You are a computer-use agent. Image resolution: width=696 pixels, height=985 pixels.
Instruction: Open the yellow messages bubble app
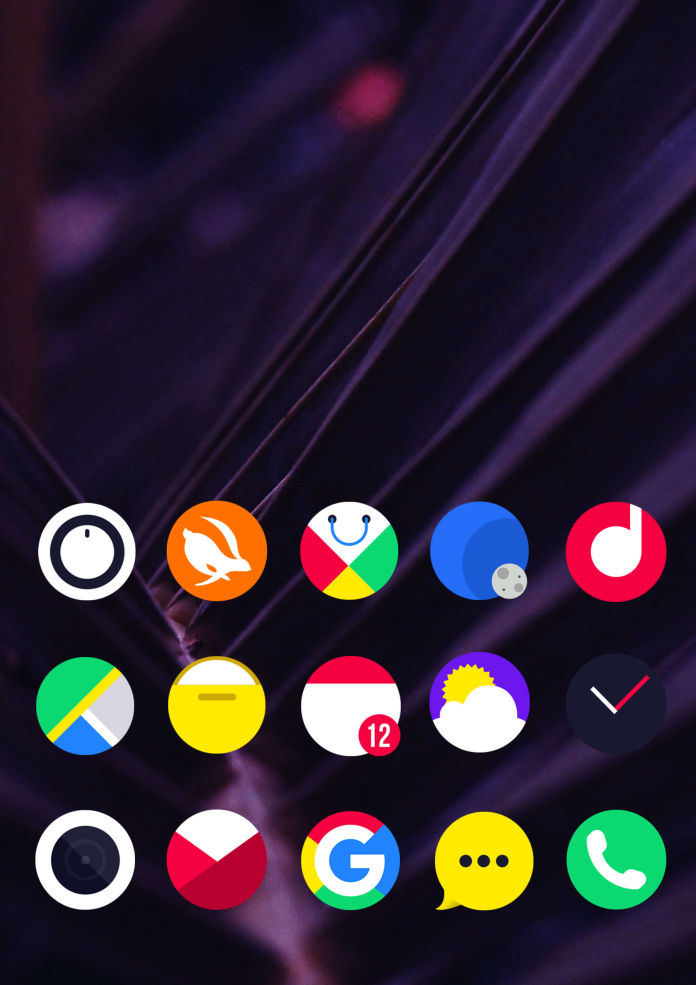(484, 859)
